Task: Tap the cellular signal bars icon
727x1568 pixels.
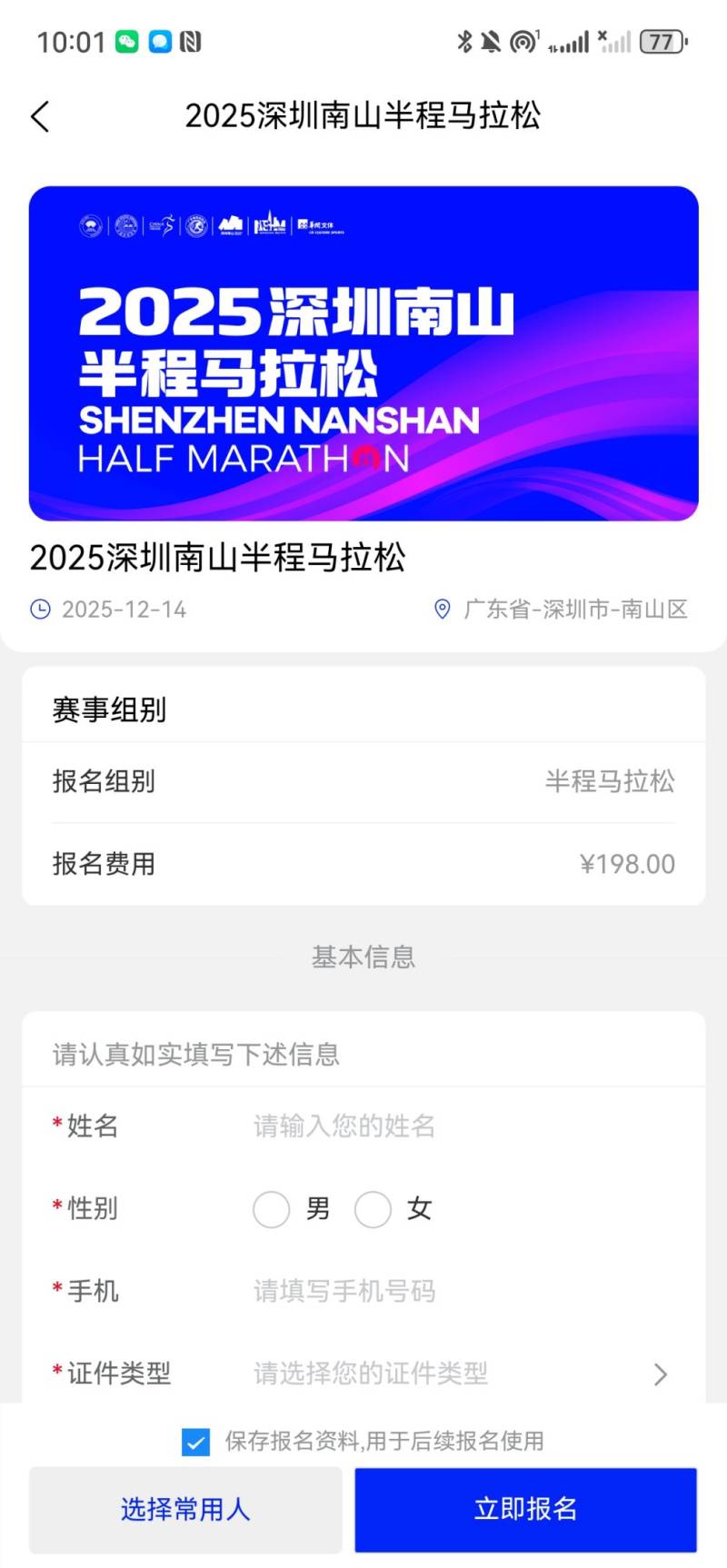Action: tap(573, 41)
